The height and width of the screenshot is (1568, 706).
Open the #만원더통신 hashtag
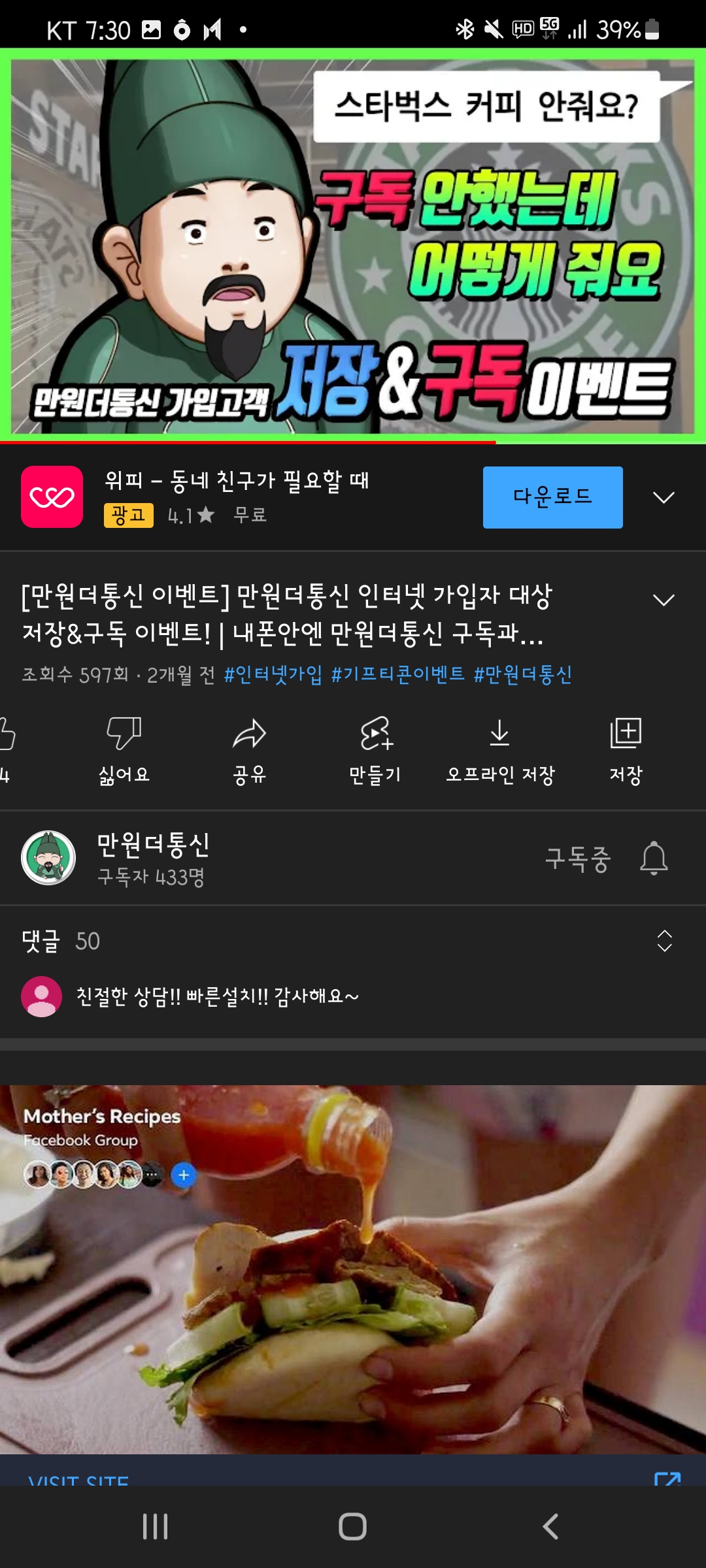523,674
